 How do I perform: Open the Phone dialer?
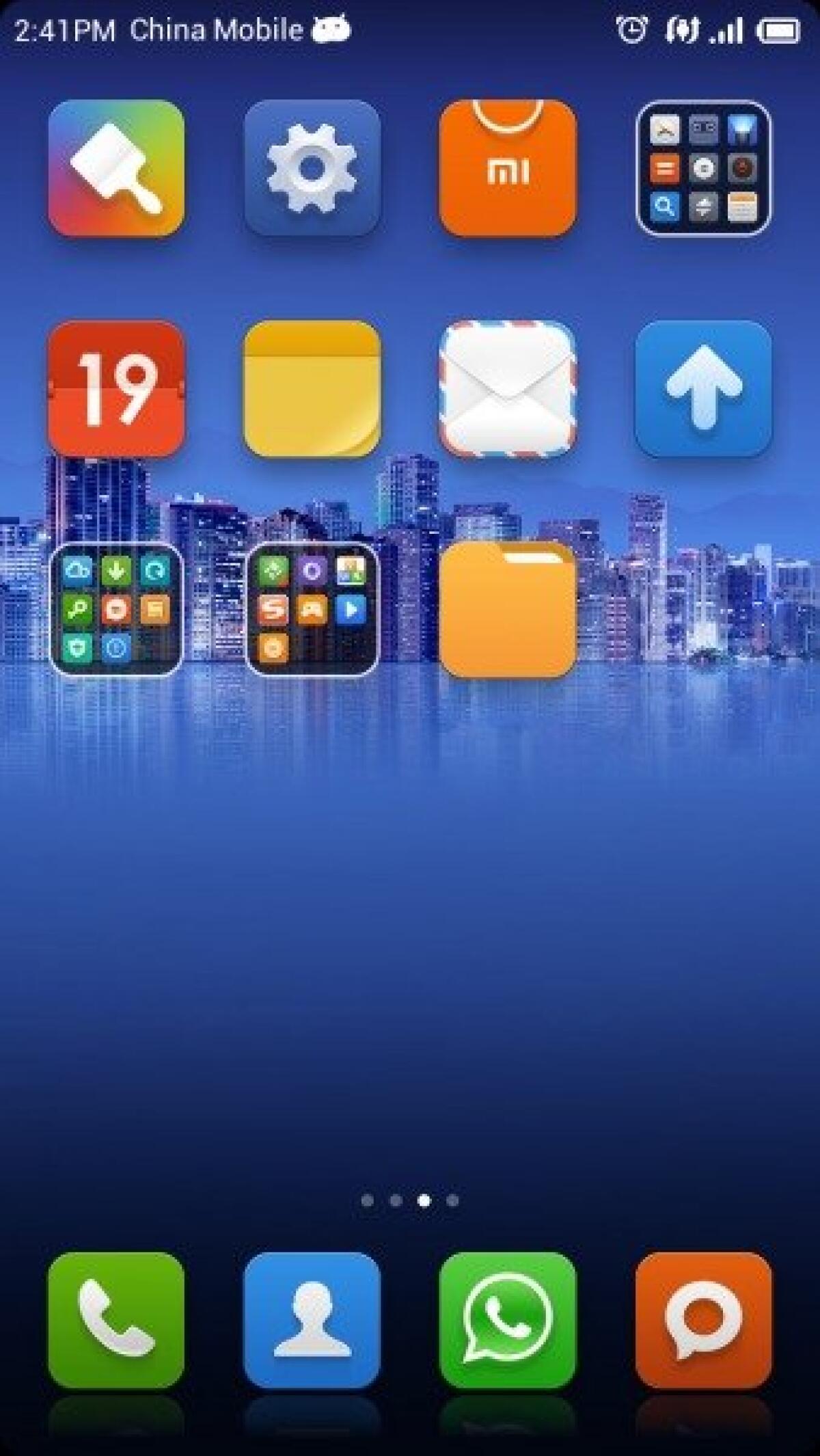click(116, 1319)
